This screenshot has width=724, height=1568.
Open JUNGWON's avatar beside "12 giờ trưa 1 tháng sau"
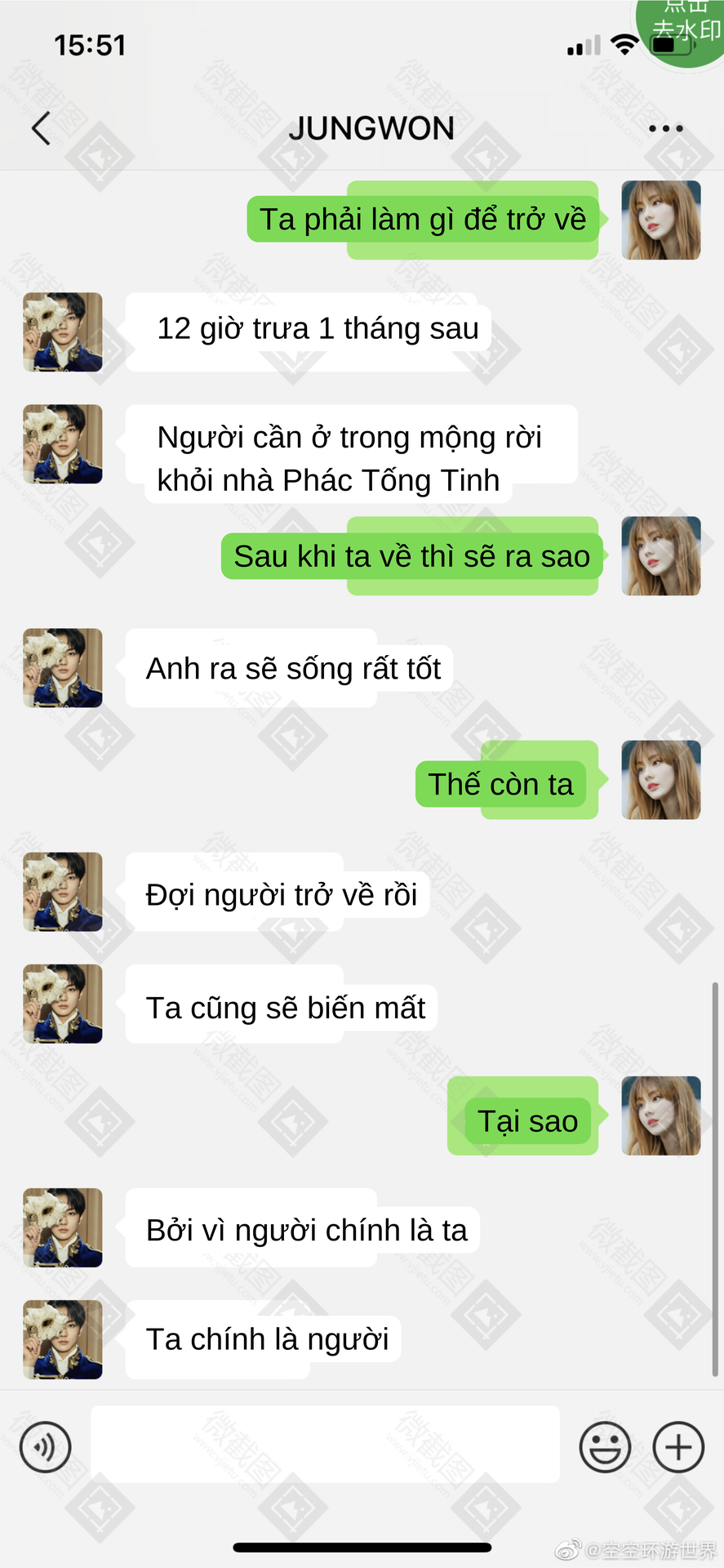coord(63,332)
